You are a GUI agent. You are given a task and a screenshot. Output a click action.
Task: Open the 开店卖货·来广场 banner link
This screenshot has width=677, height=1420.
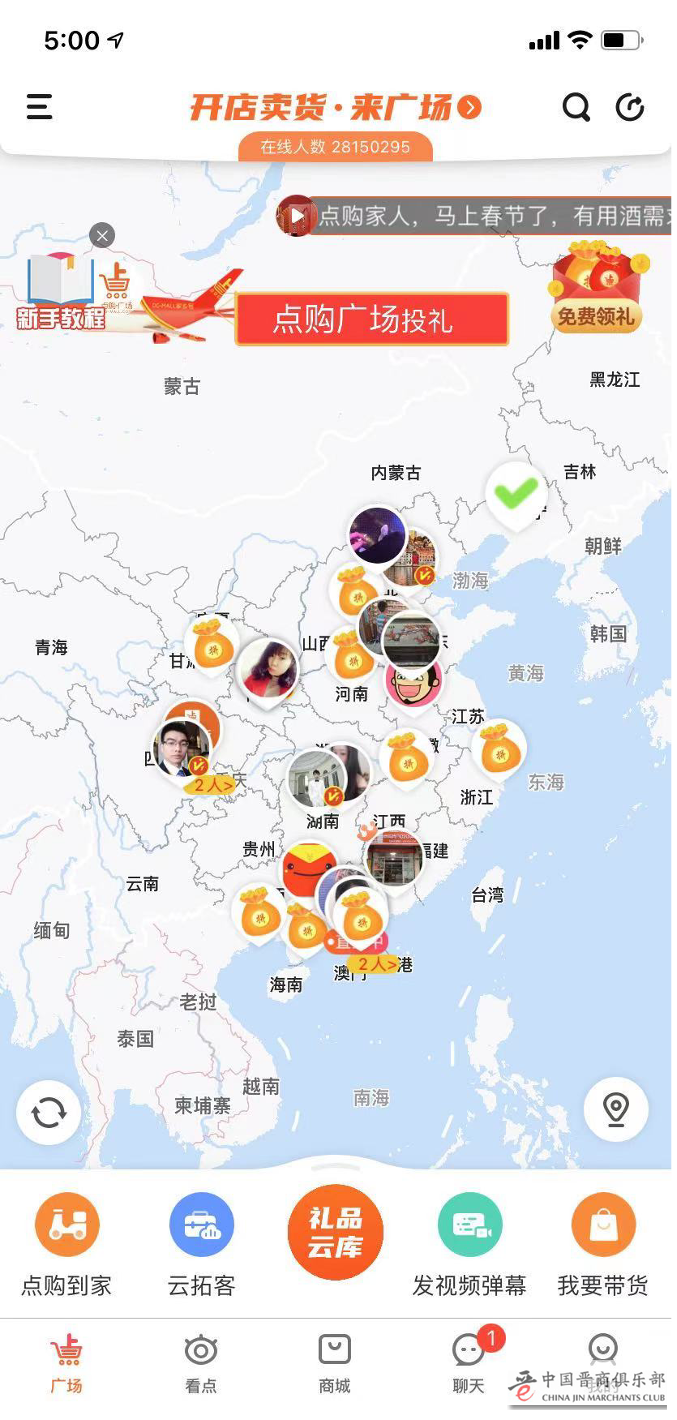pos(335,107)
